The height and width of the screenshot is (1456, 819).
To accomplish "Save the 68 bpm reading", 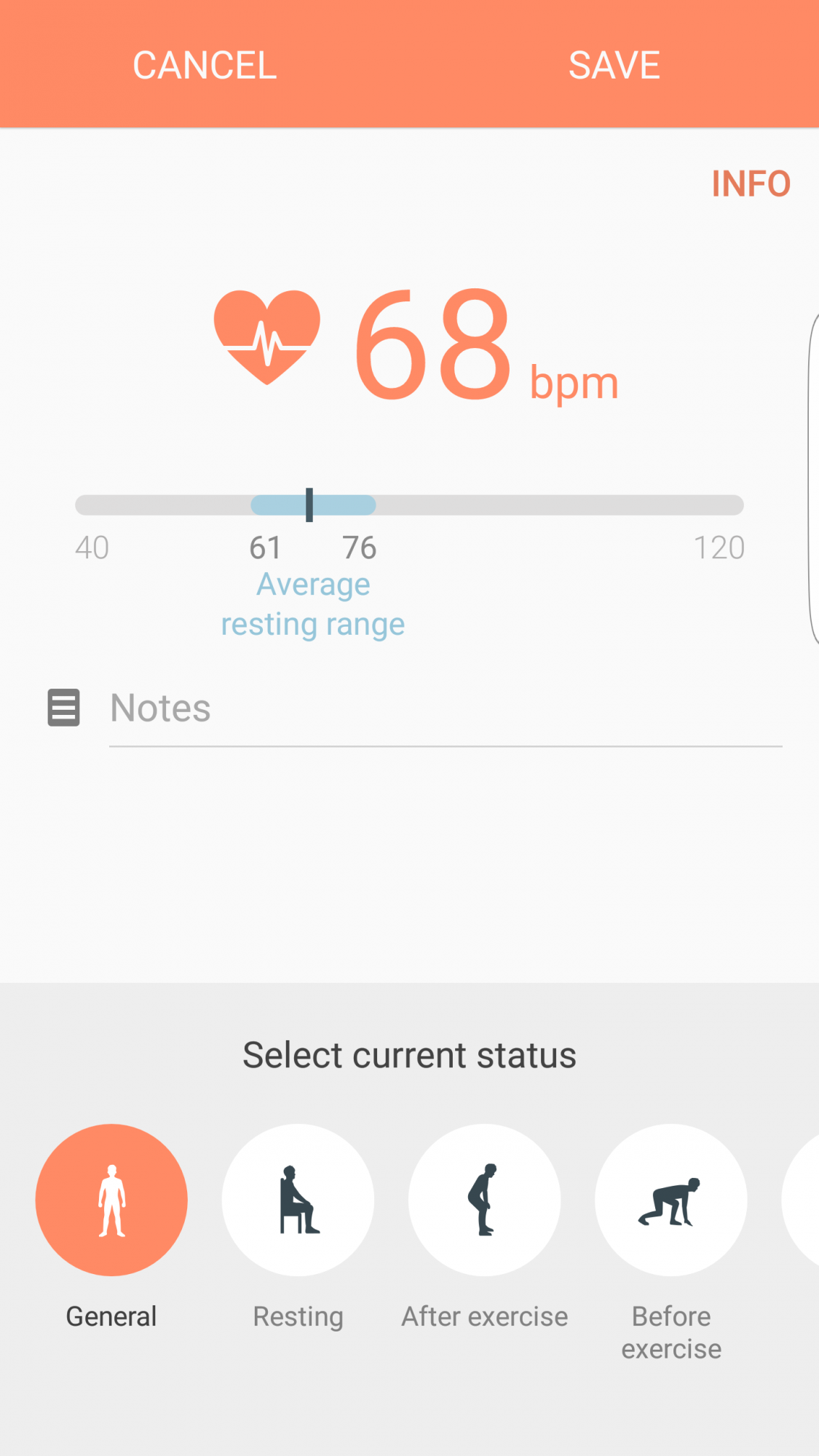I will (614, 66).
